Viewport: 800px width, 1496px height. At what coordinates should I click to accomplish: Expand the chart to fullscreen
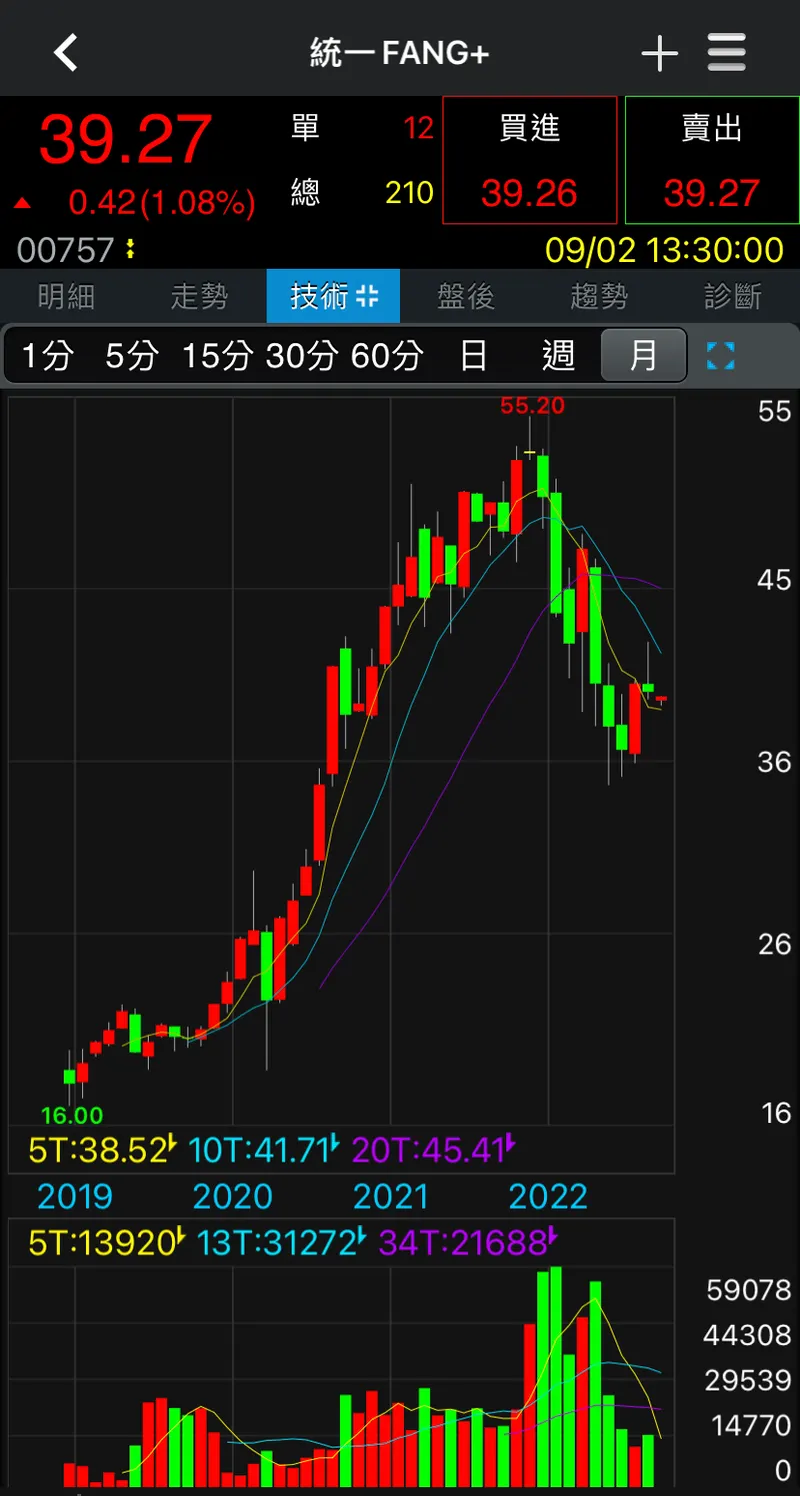point(720,355)
